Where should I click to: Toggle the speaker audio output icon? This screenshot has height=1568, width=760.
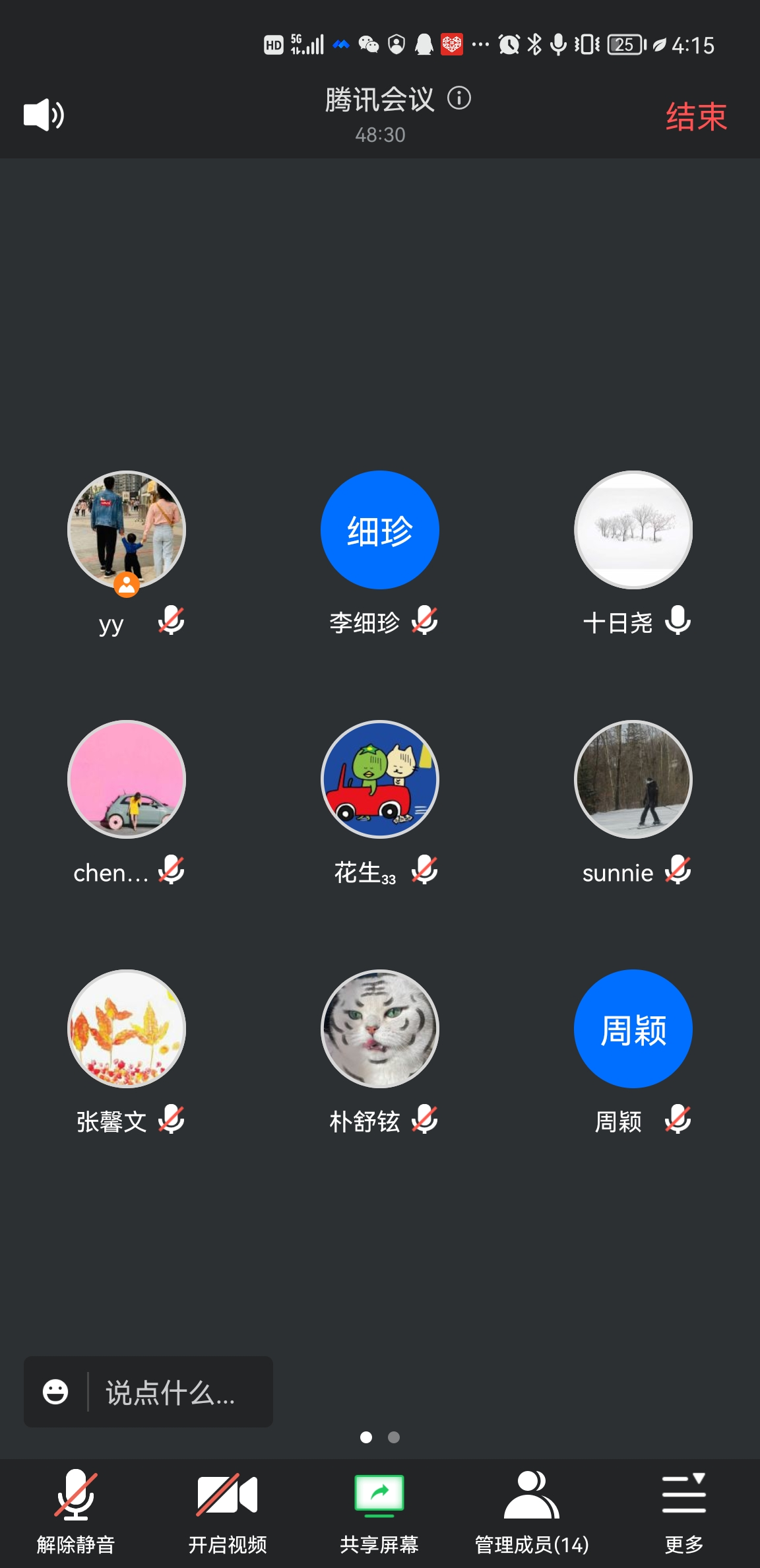pos(44,115)
